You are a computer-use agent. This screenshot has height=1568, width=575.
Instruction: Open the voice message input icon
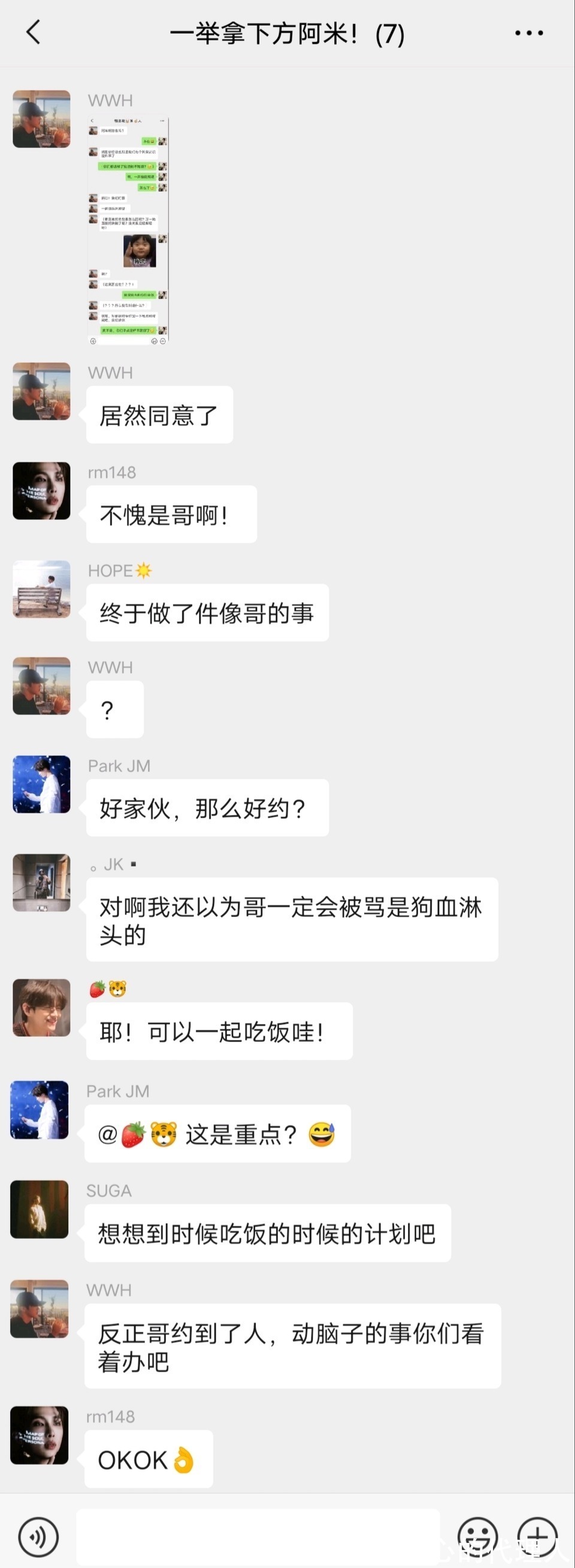point(37,1536)
